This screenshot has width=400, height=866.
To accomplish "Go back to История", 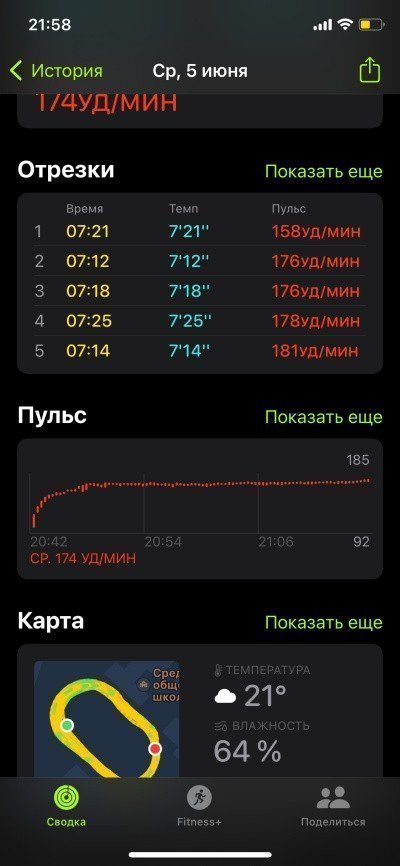I will click(56, 71).
